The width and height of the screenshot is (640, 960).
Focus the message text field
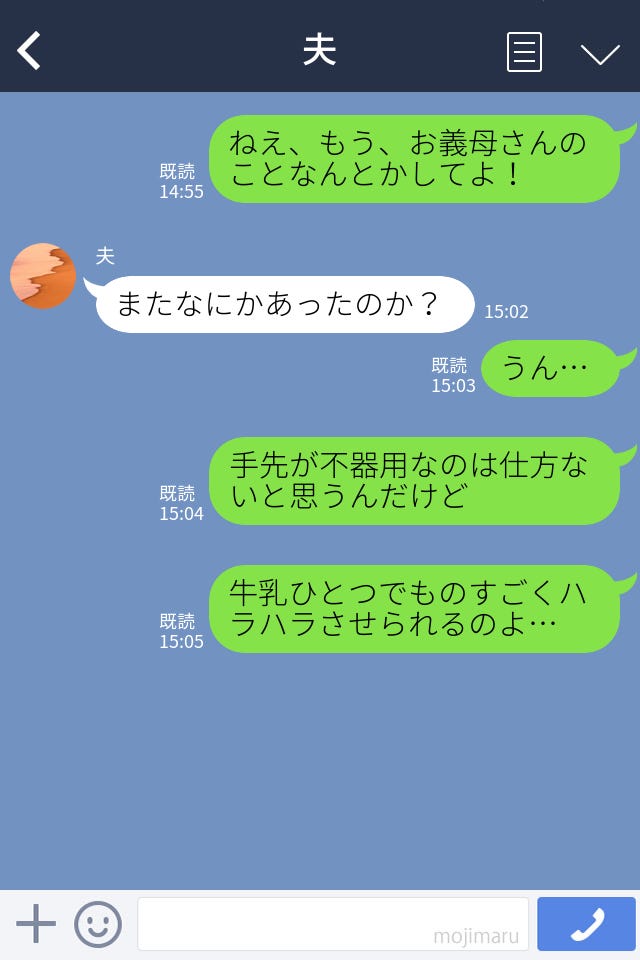[332, 923]
